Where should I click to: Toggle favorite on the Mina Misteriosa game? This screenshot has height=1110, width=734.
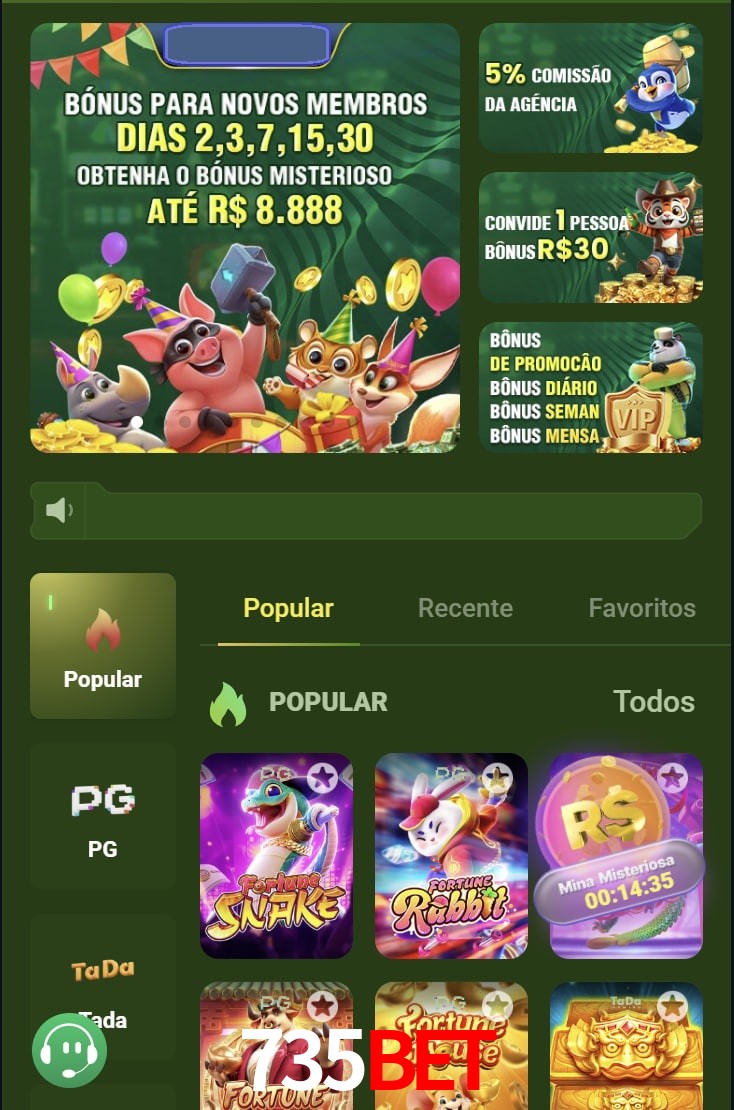(674, 777)
